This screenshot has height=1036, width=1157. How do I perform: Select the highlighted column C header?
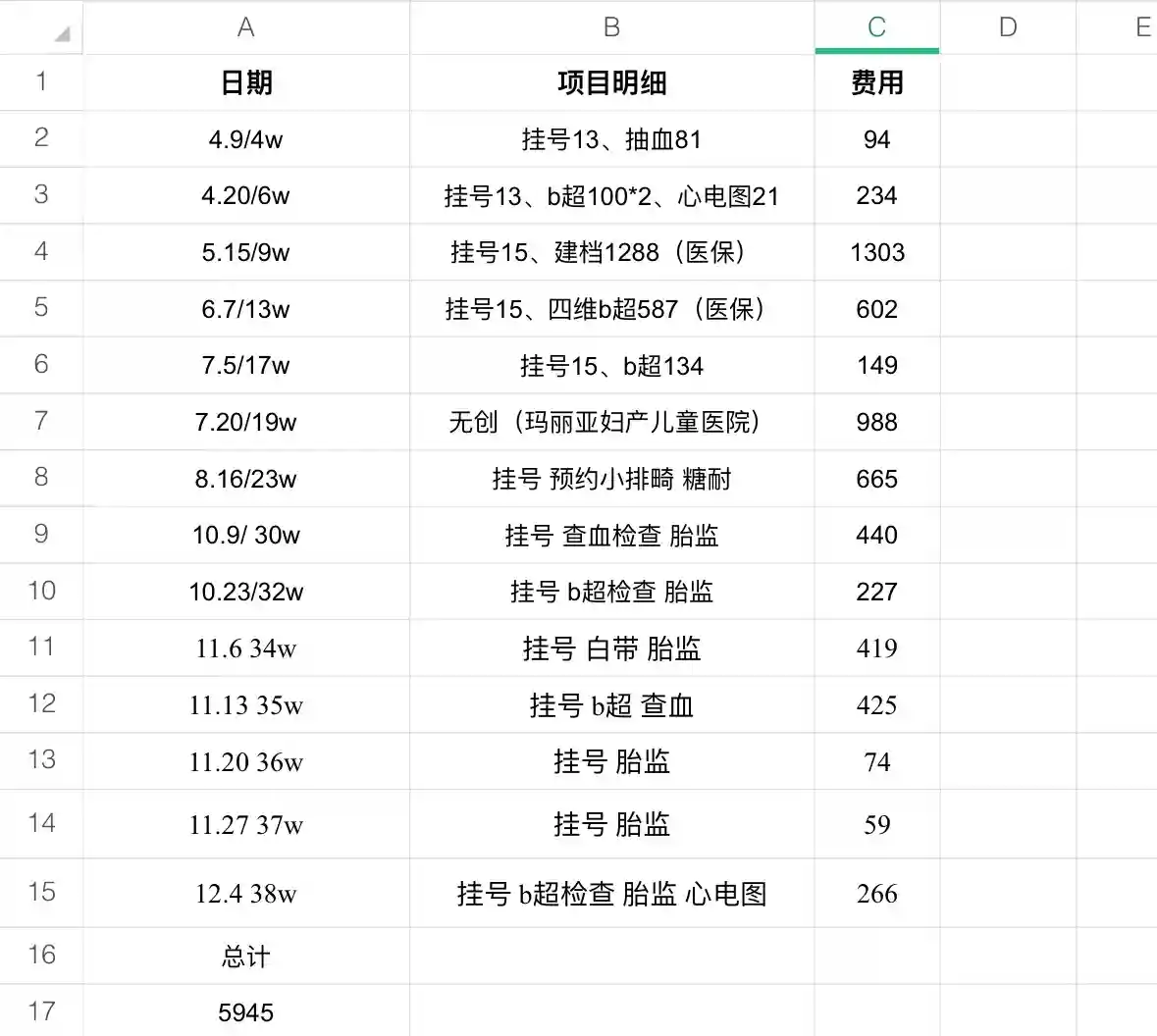tap(876, 27)
